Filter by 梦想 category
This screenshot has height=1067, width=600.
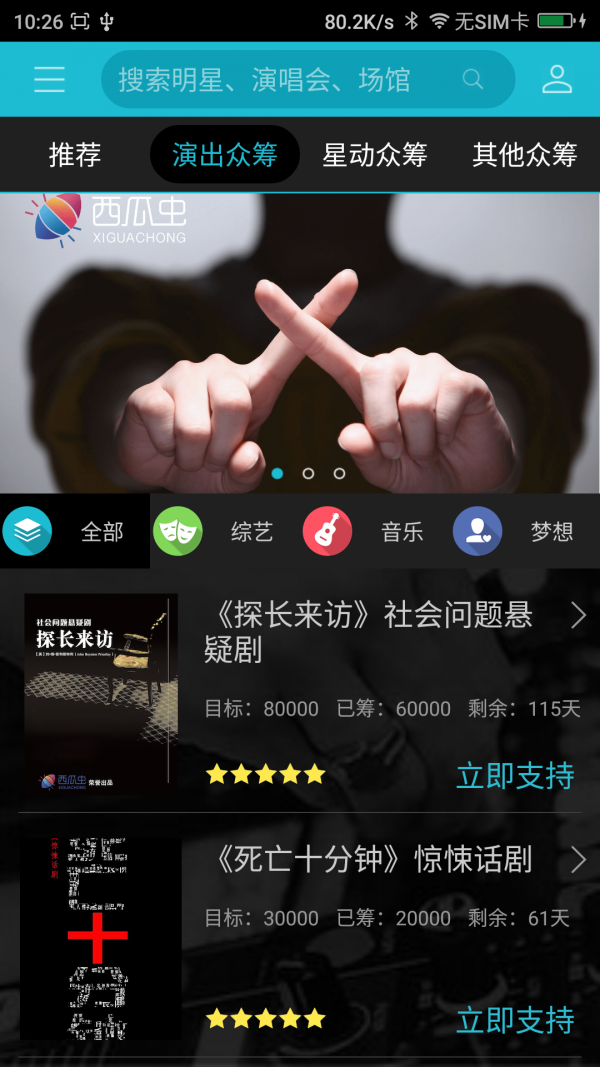525,531
